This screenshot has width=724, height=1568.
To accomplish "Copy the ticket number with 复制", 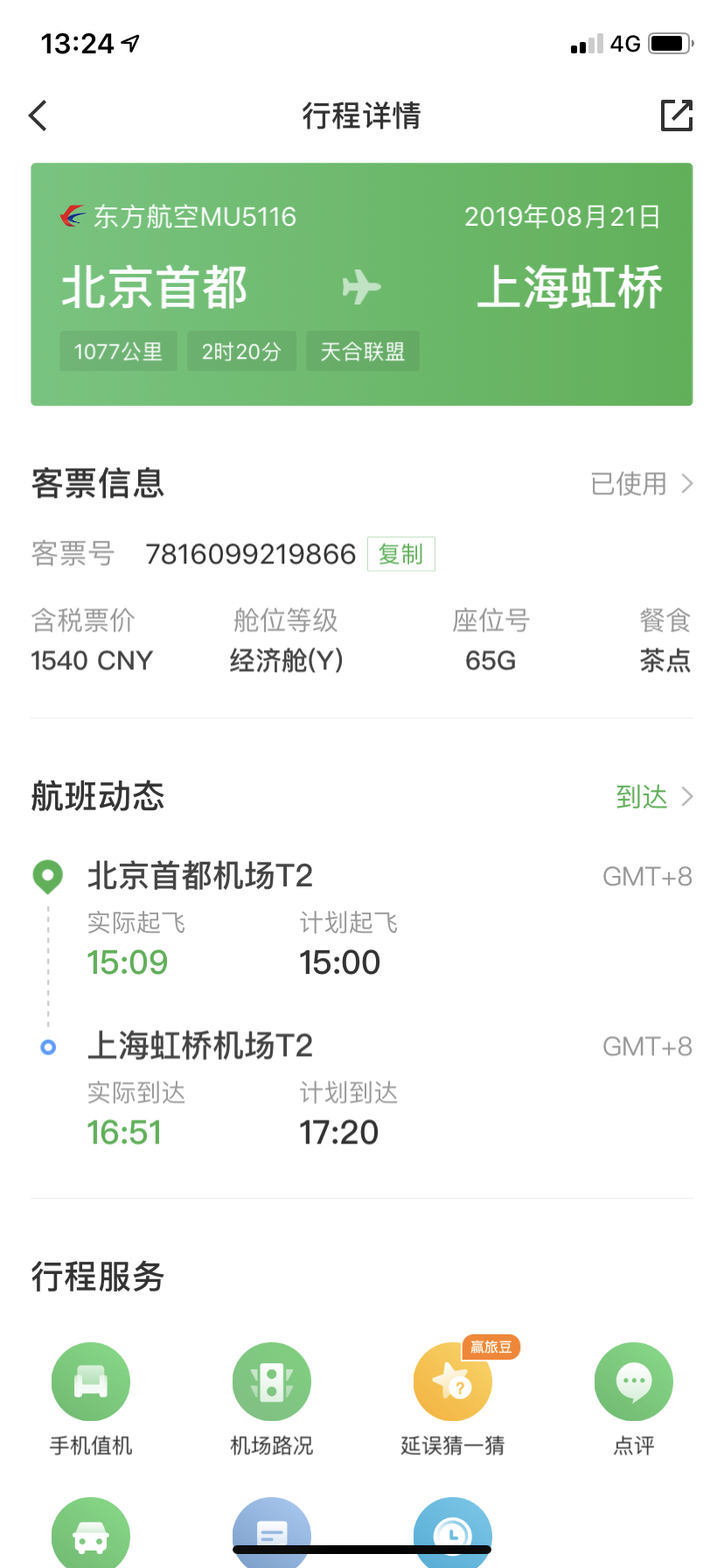I will [400, 554].
